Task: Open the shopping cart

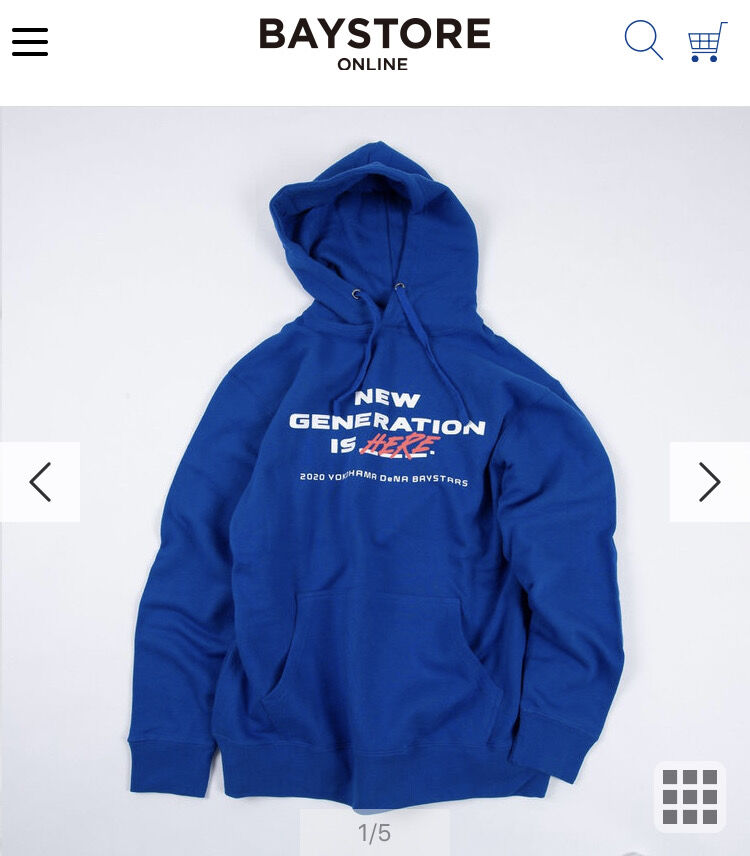Action: click(x=707, y=42)
